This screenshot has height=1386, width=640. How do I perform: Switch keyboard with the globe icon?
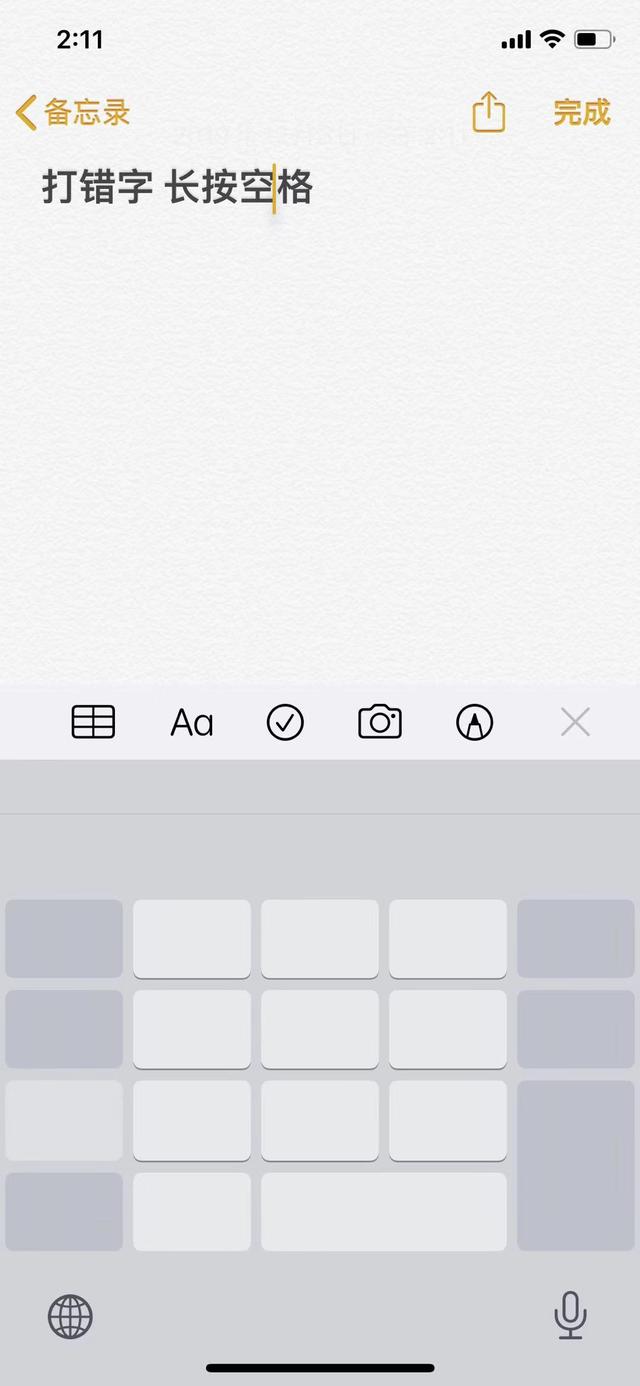click(70, 1316)
